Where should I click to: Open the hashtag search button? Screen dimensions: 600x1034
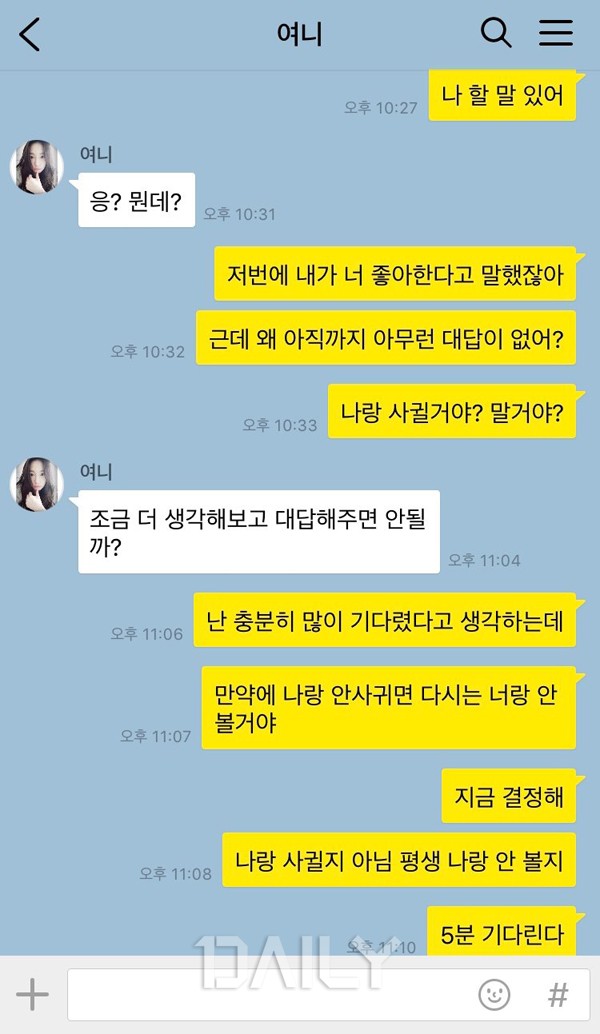click(558, 994)
